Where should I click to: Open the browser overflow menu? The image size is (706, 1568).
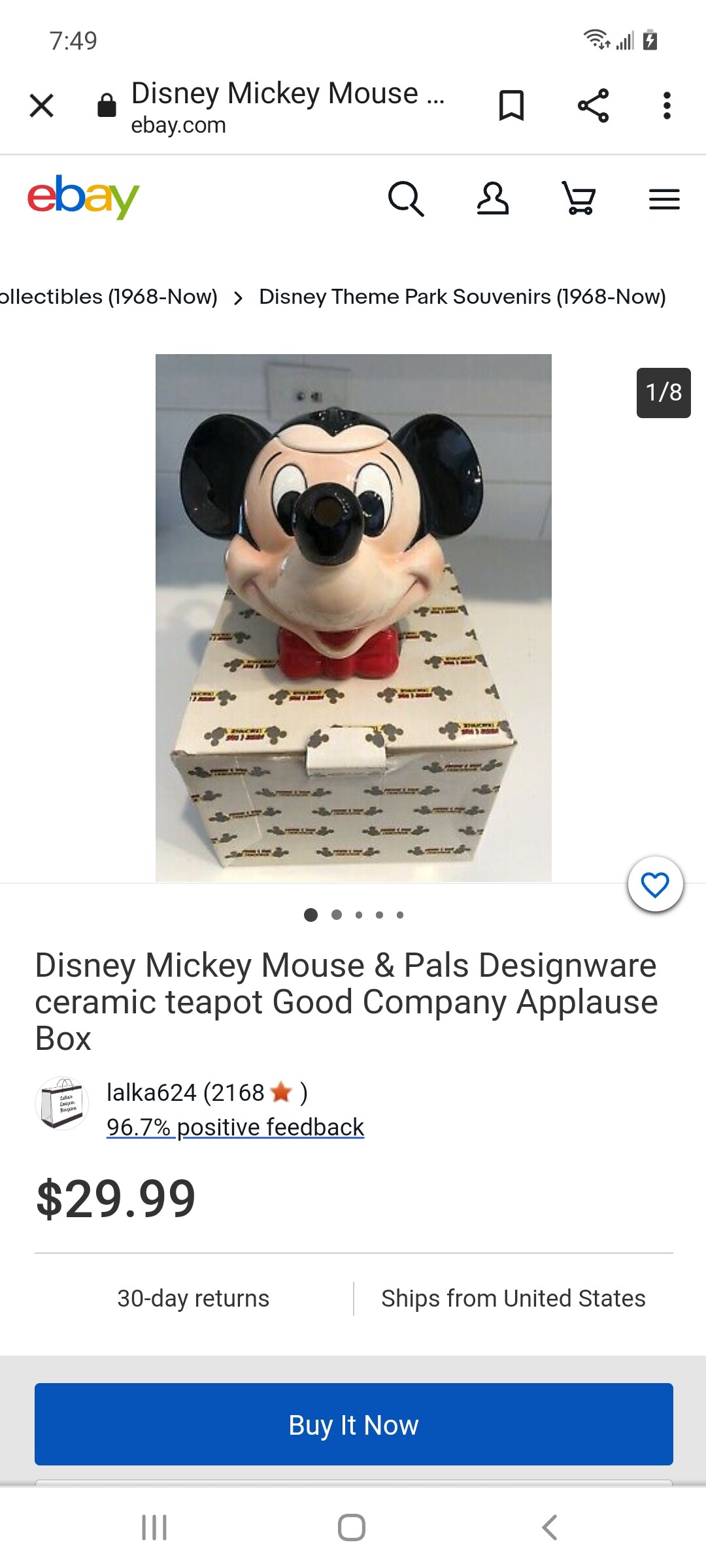(667, 105)
